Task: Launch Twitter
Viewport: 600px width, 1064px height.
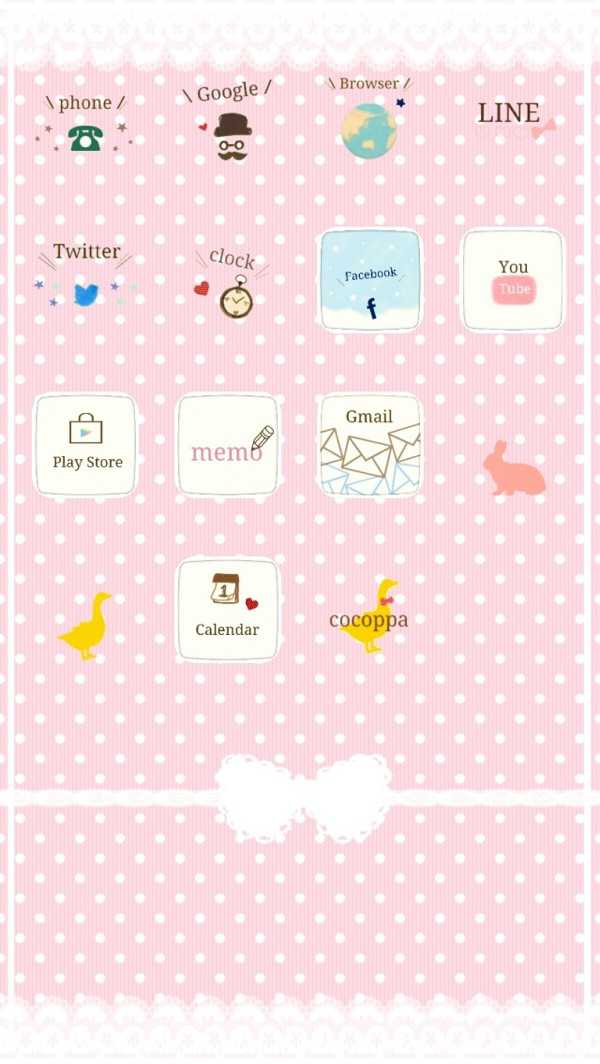Action: coord(86,275)
